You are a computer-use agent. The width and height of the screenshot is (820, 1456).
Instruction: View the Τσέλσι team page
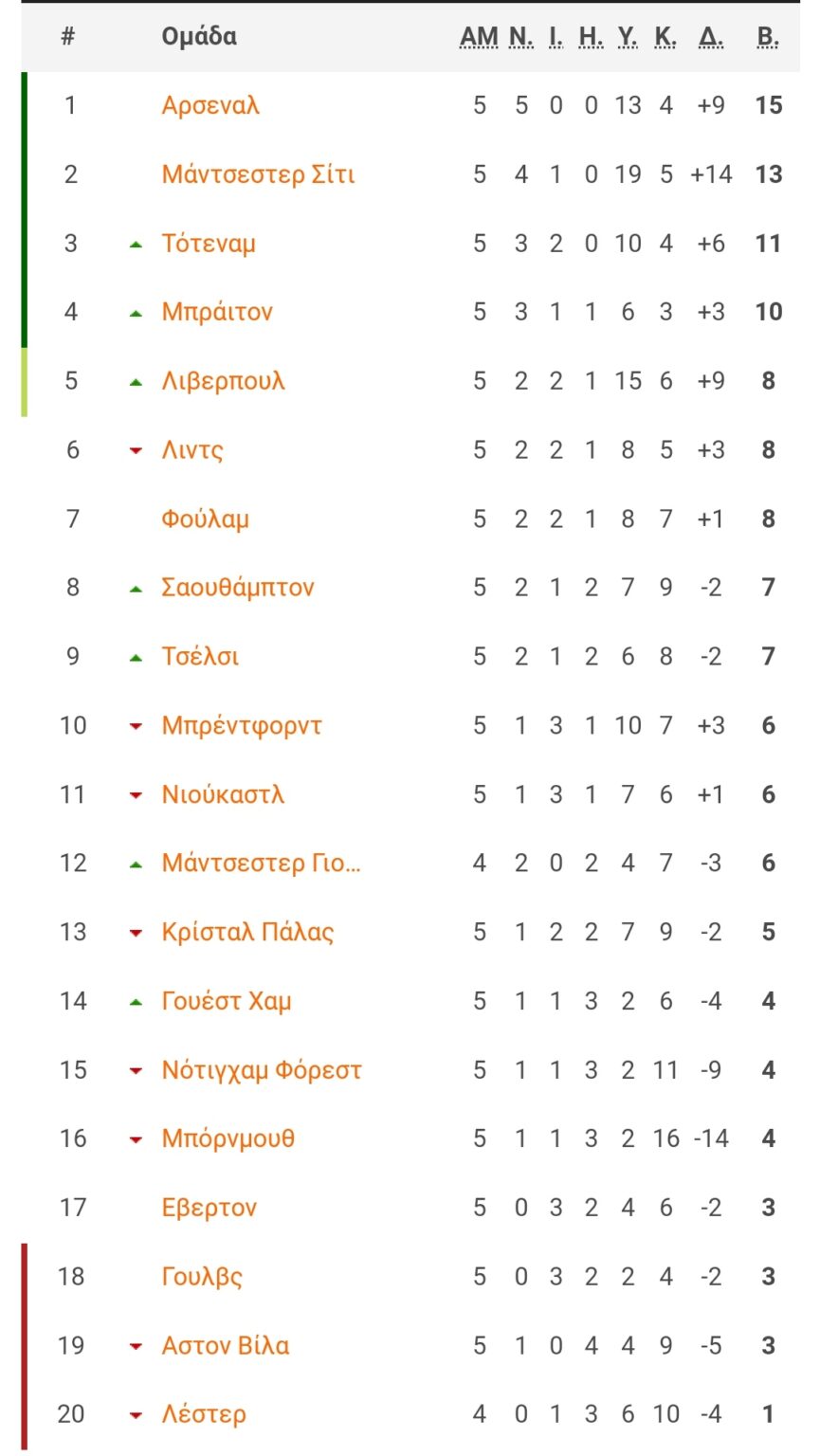(x=200, y=657)
